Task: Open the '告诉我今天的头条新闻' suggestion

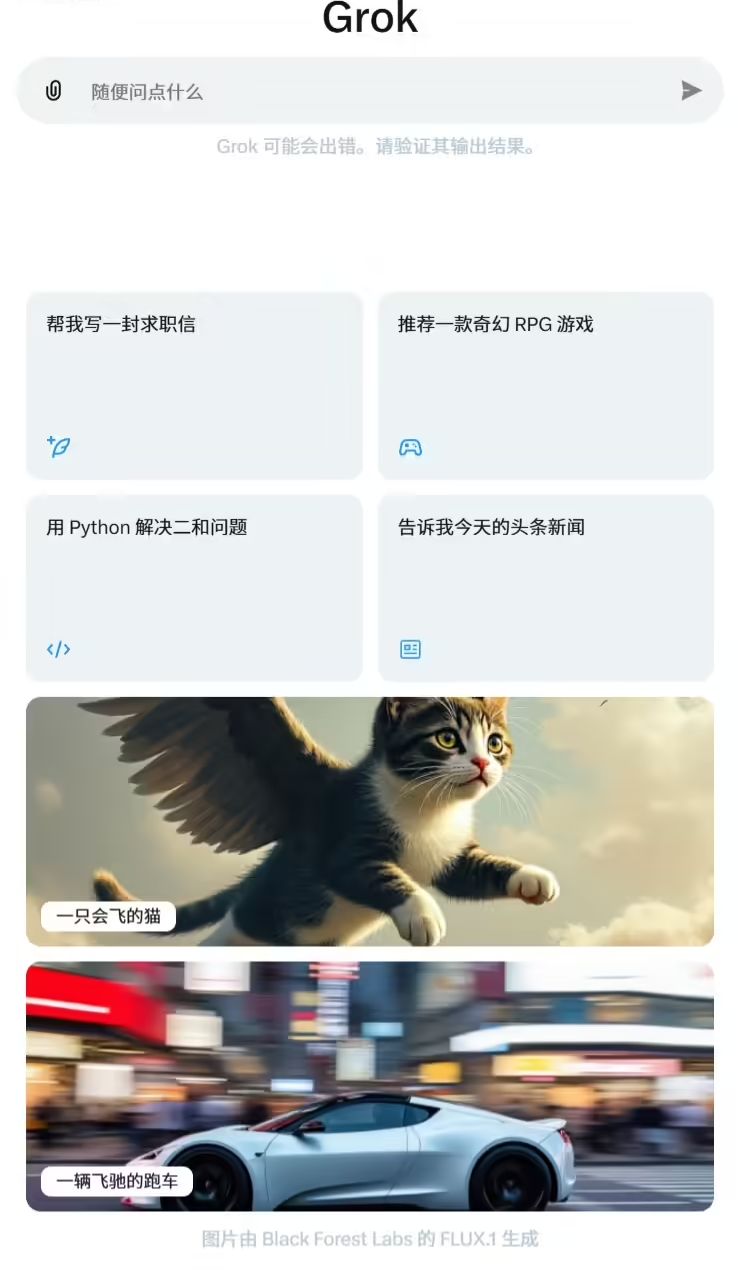Action: click(546, 588)
